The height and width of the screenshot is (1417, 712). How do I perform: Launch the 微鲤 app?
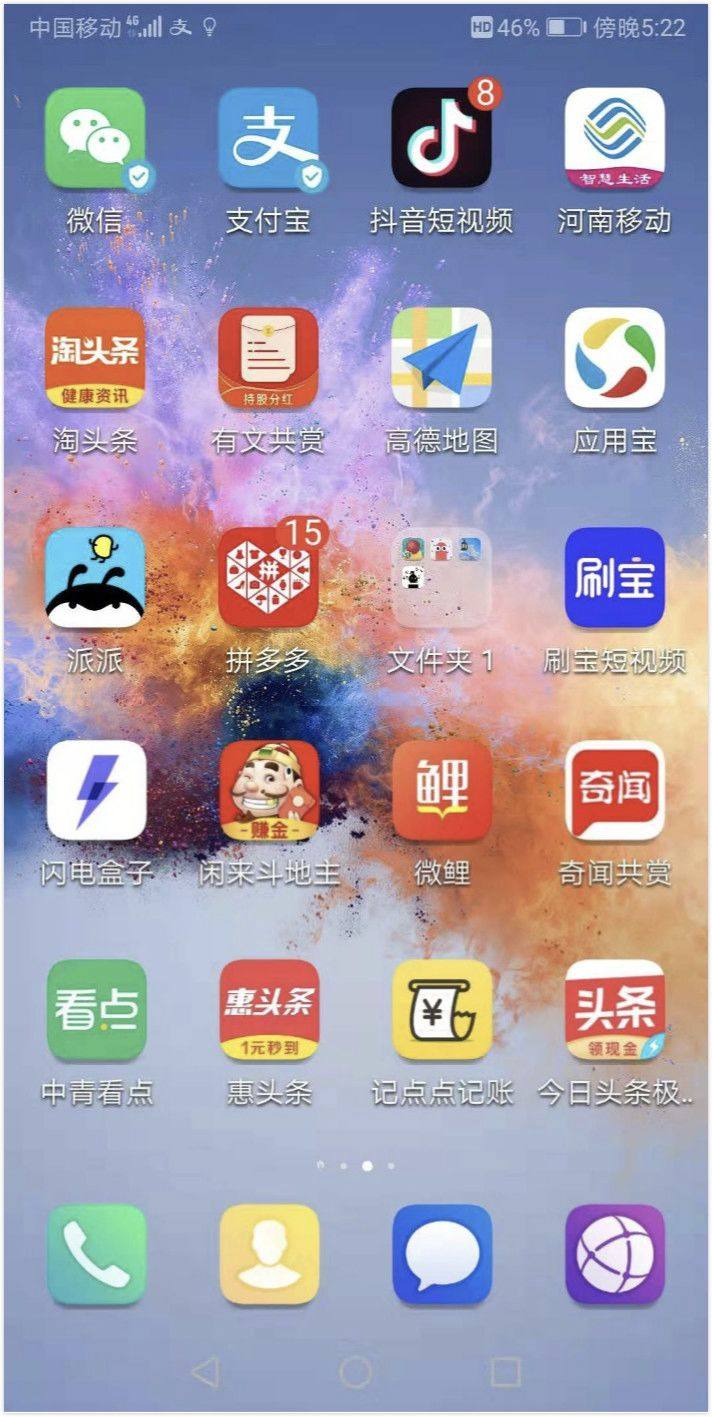[441, 790]
